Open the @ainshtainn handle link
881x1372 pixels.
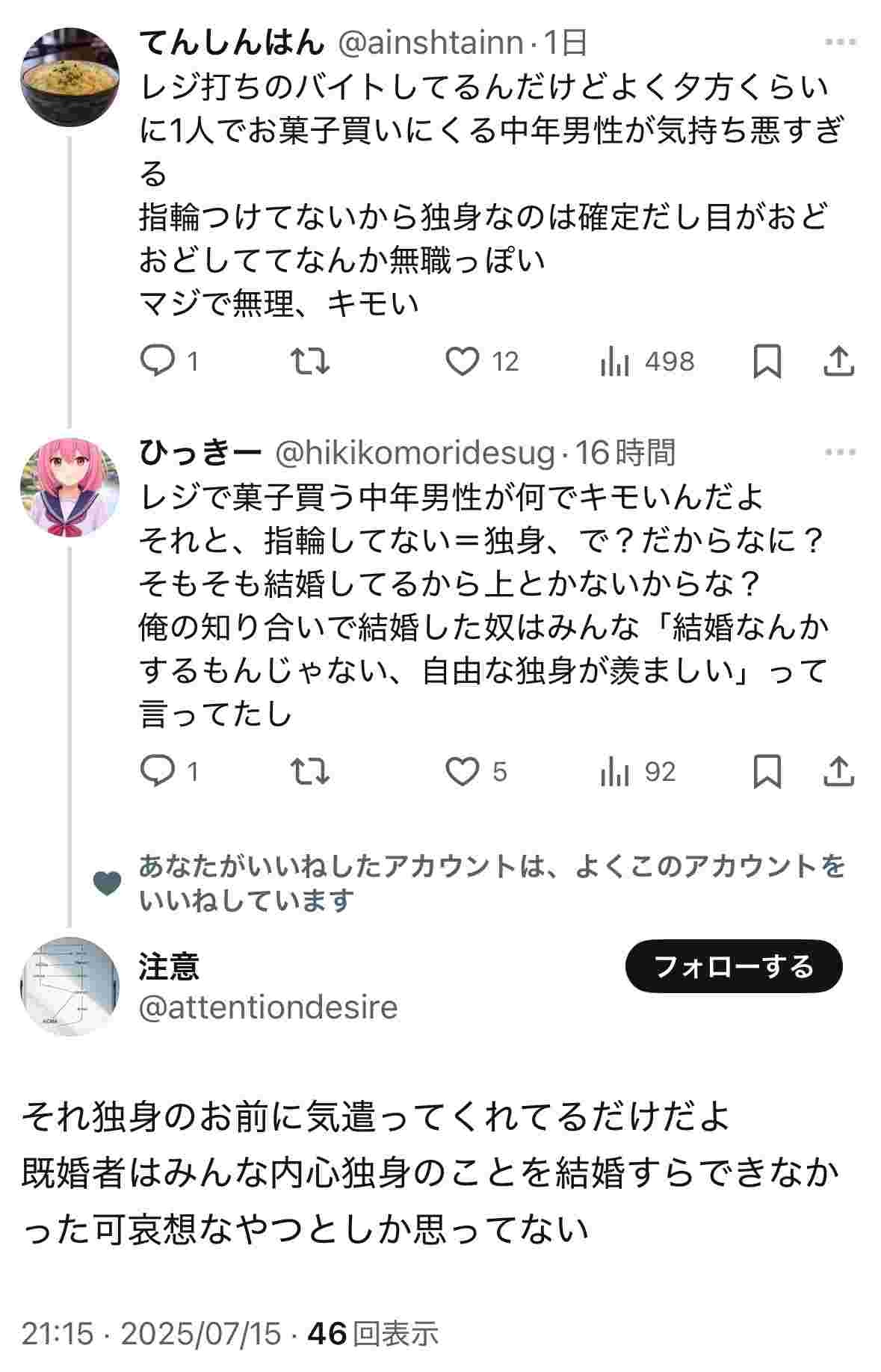430,43
